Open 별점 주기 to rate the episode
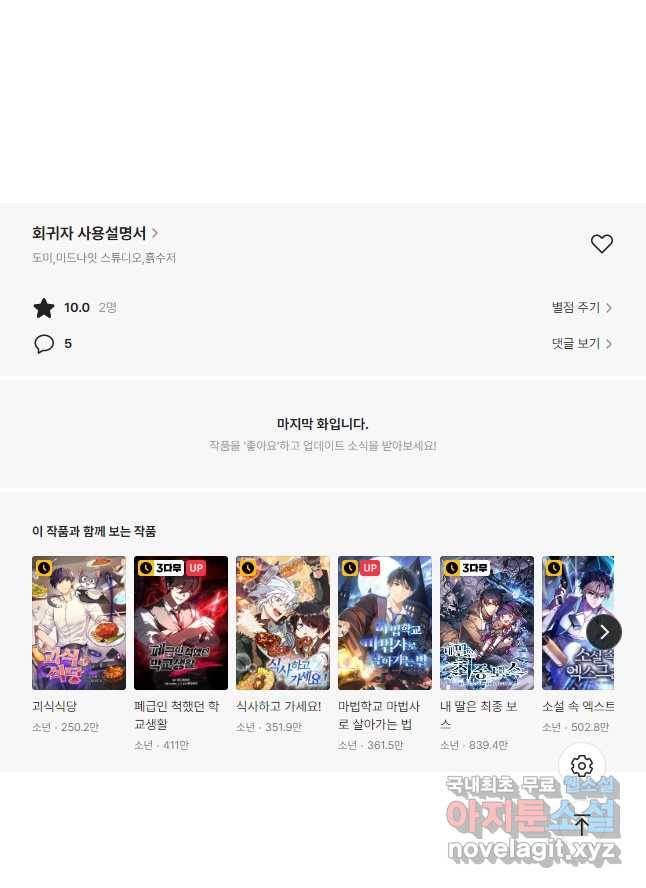This screenshot has width=646, height=888. tap(581, 308)
